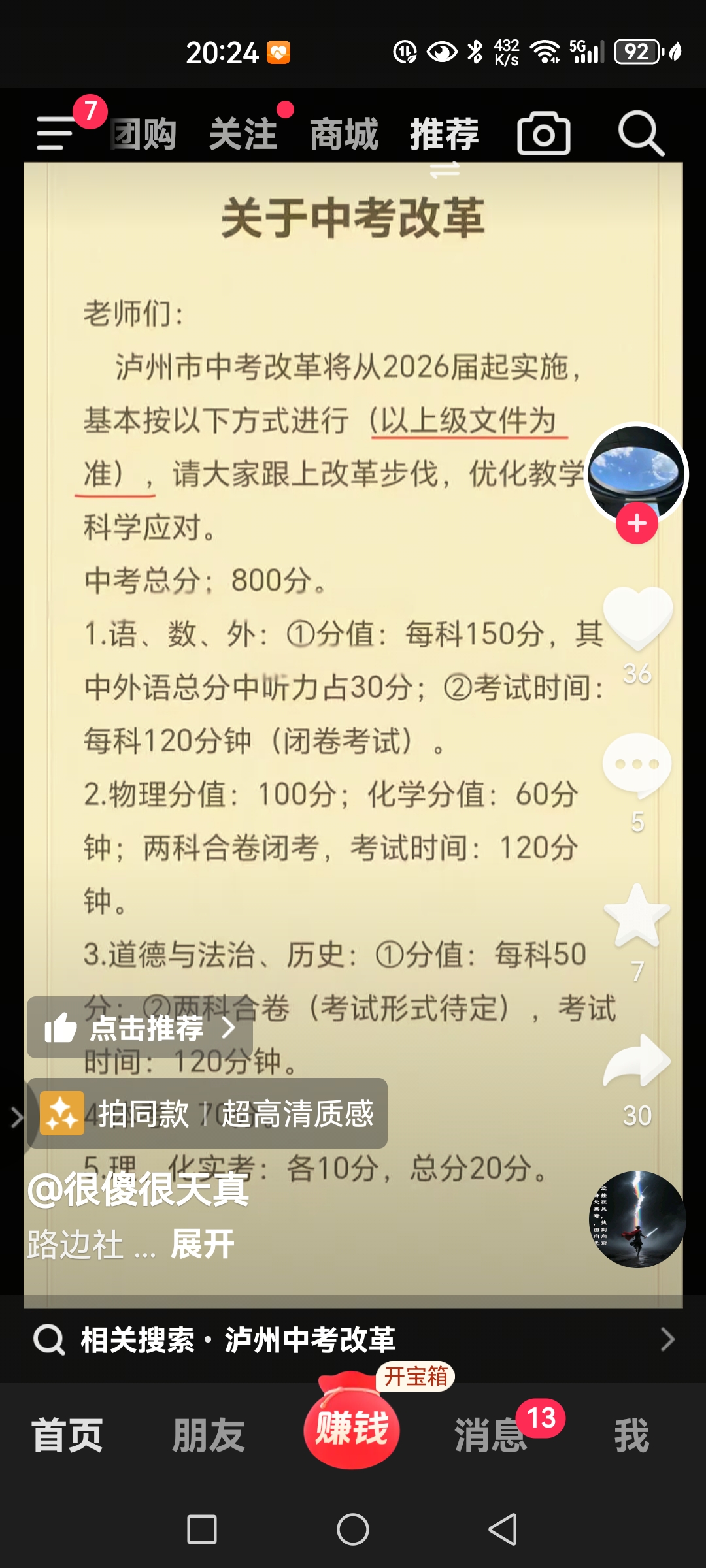Open the 商城 tab
The height and width of the screenshot is (1568, 706).
344,134
